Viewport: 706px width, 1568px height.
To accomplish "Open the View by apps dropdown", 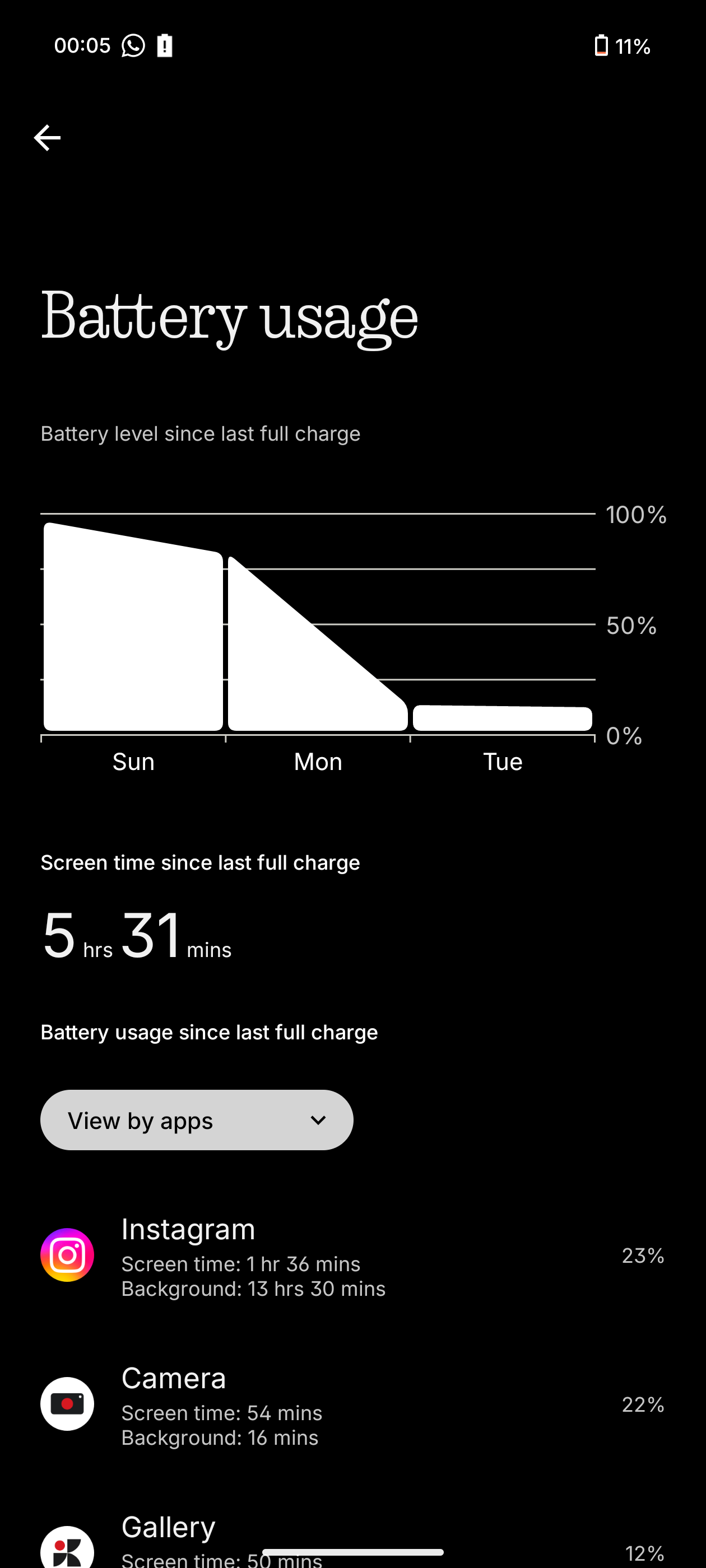I will tap(196, 1120).
